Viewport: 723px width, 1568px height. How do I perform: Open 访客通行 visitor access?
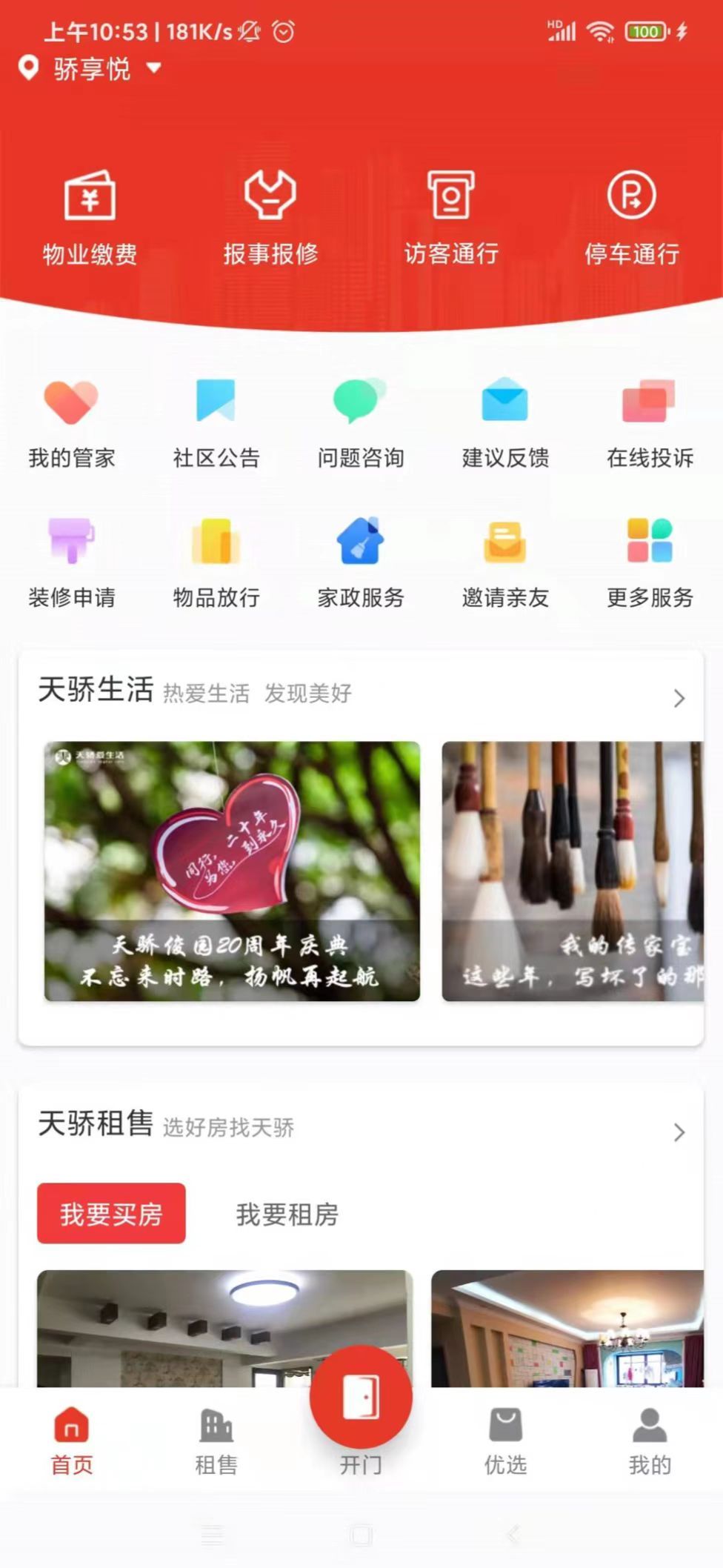451,216
